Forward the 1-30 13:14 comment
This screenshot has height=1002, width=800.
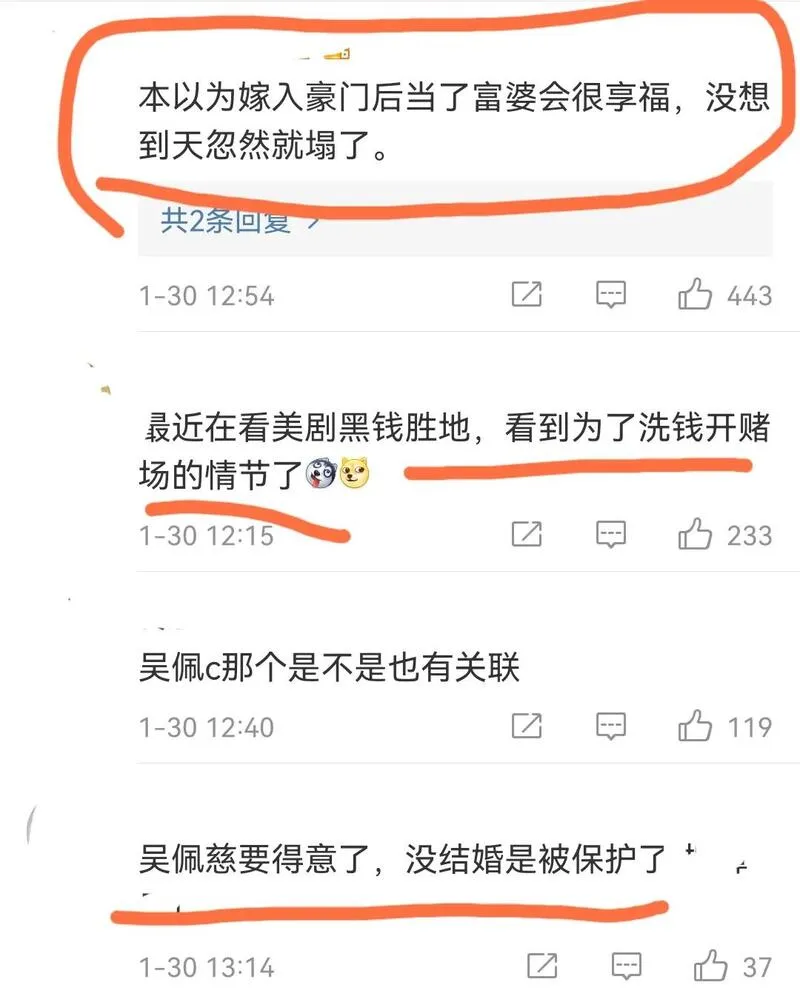click(x=543, y=967)
